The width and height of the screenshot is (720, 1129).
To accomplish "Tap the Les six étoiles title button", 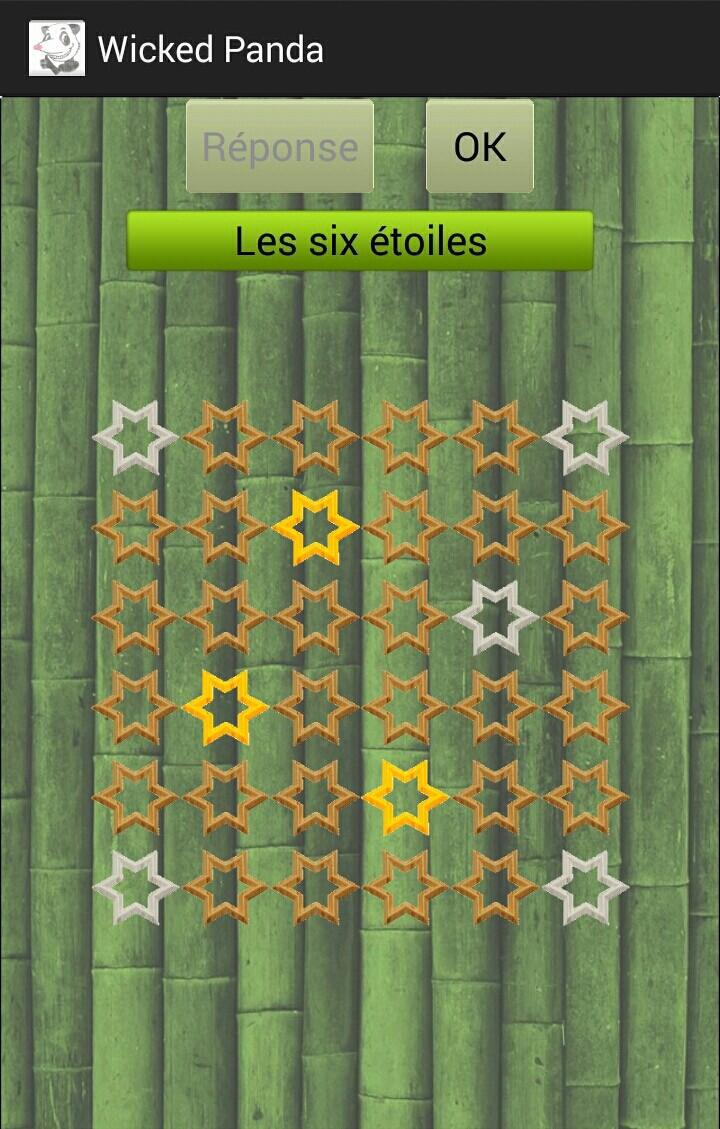I will tap(360, 241).
